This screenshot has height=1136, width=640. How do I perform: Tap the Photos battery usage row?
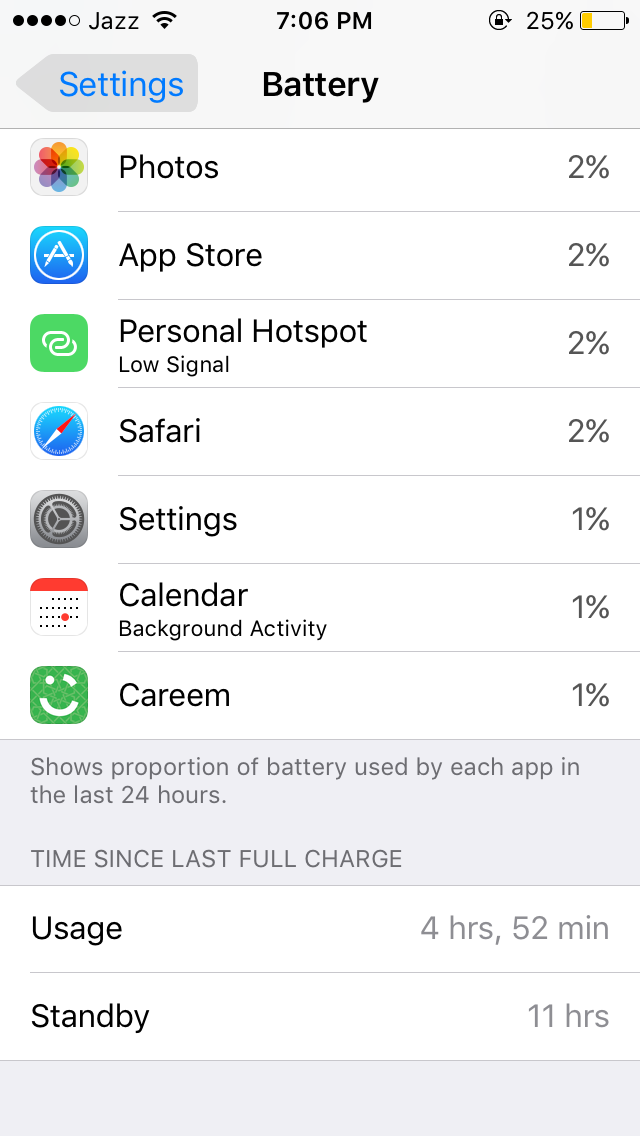click(320, 168)
